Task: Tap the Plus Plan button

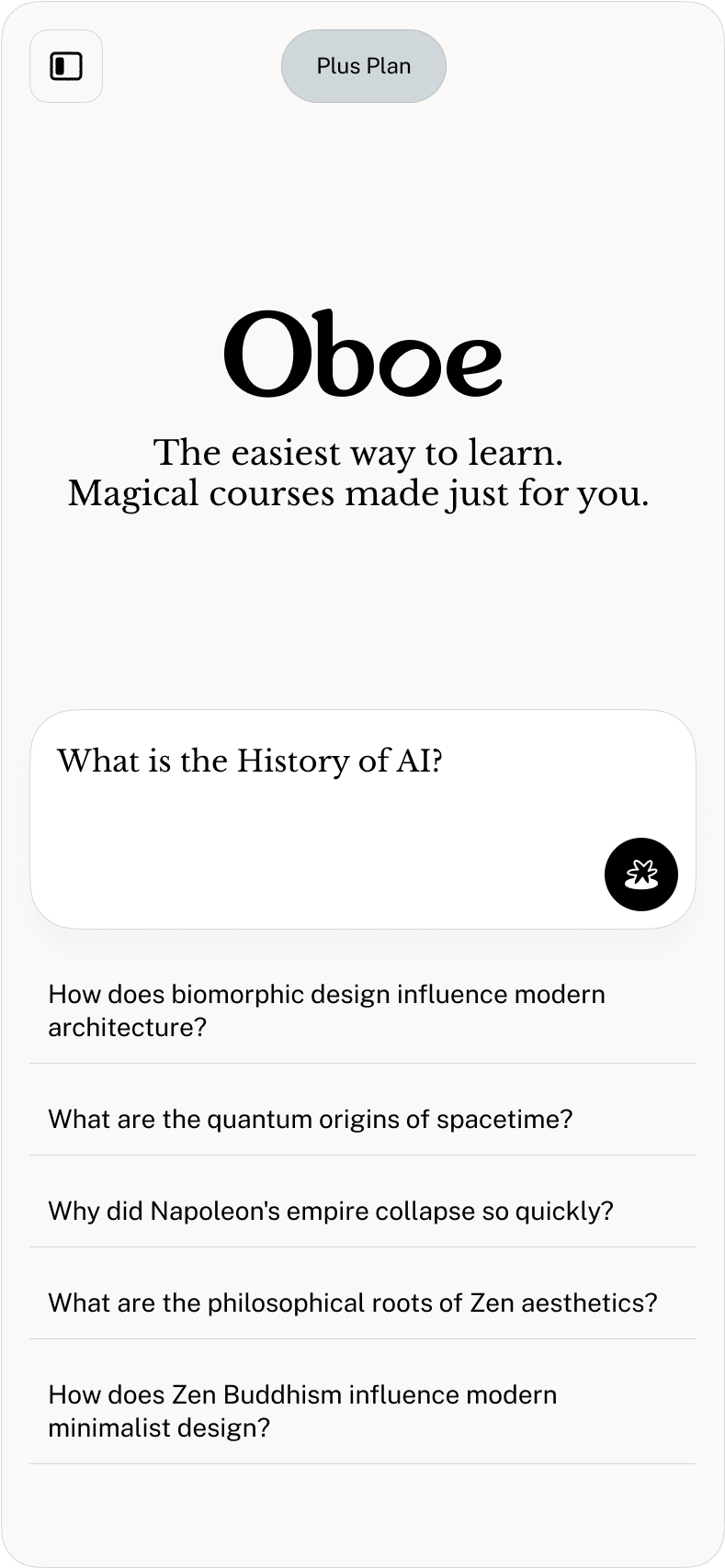Action: (x=363, y=66)
